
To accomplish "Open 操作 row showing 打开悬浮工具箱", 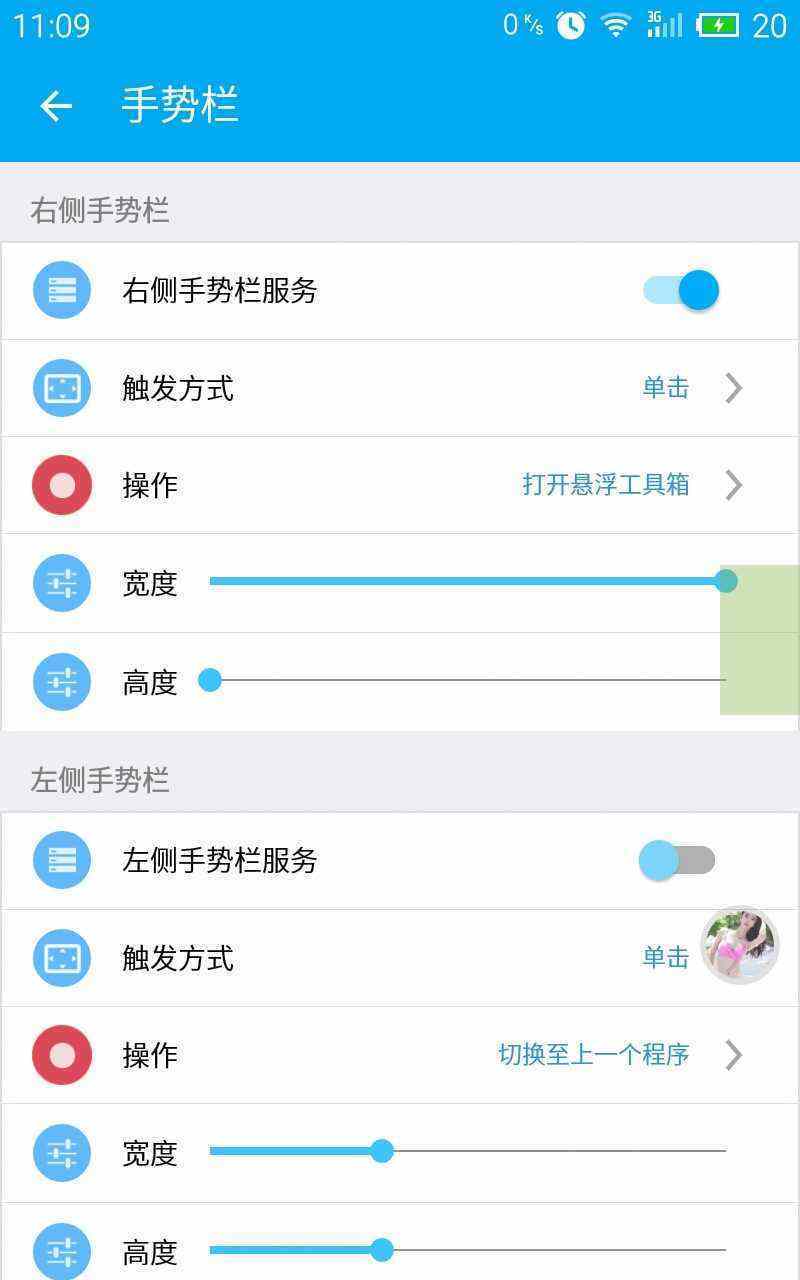I will 400,485.
